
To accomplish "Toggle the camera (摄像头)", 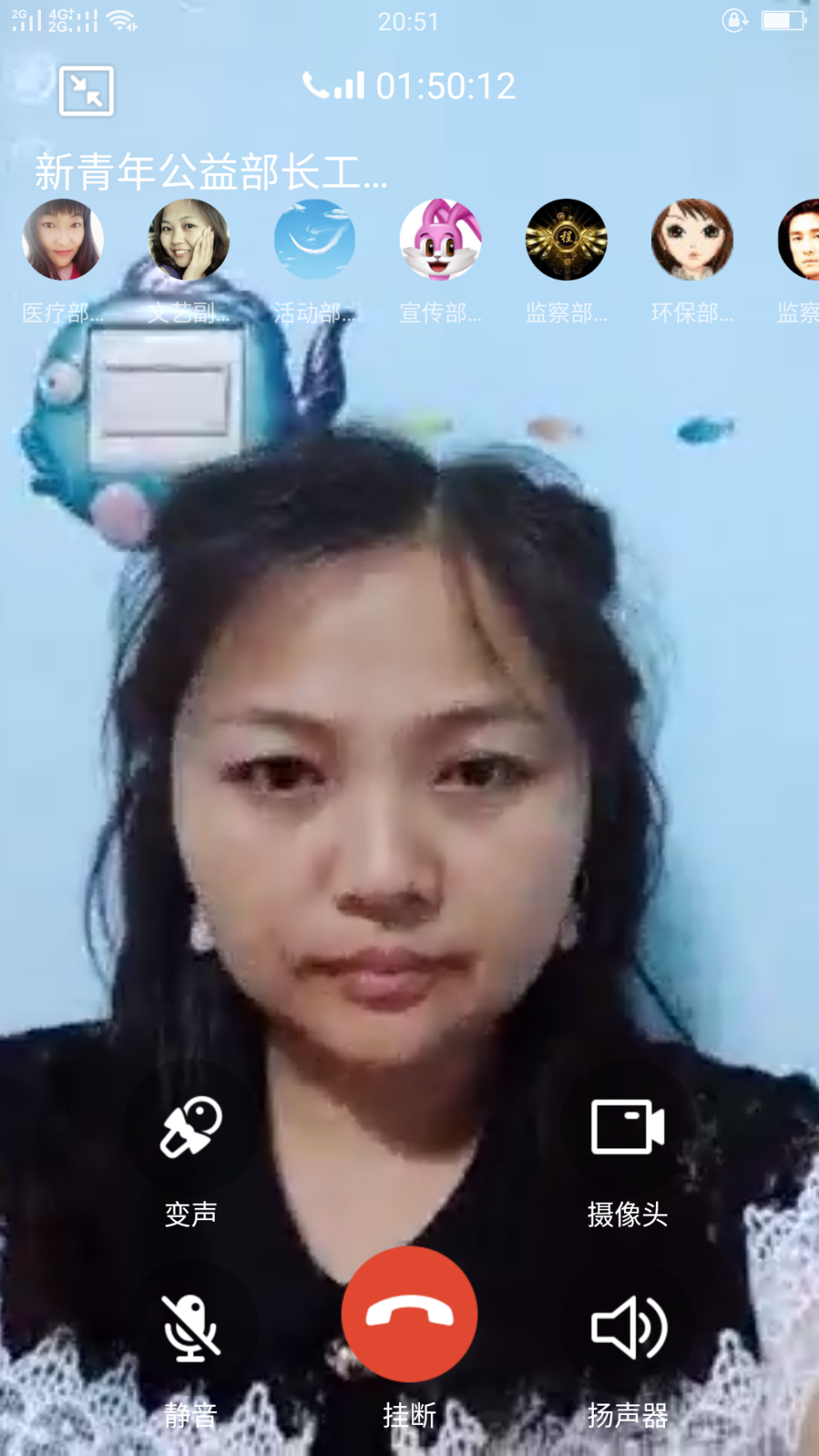I will click(x=627, y=1127).
